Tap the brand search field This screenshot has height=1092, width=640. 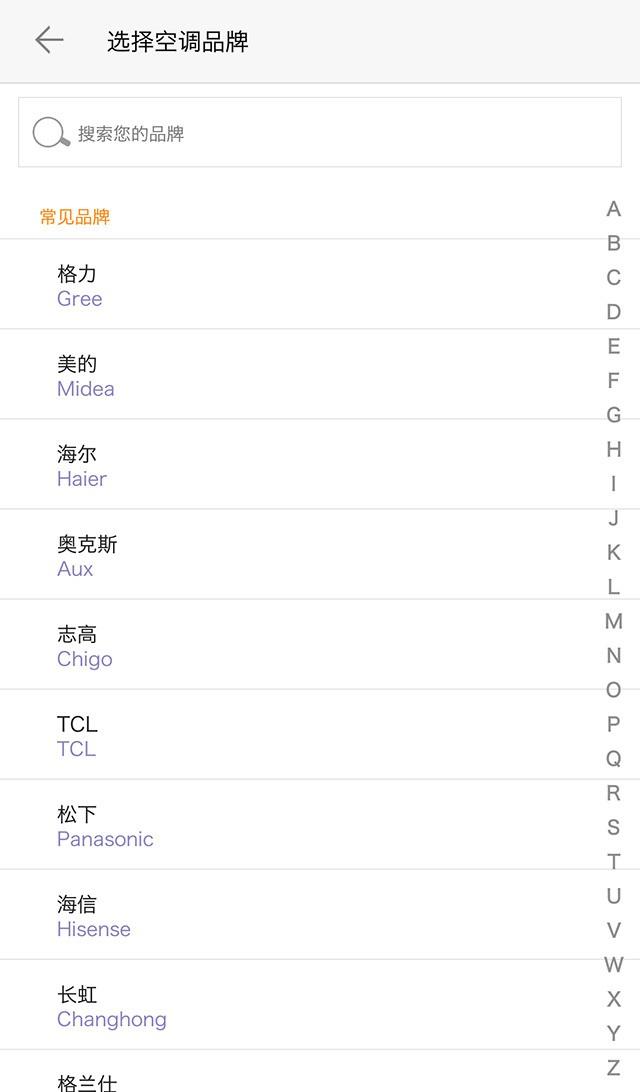(x=320, y=133)
